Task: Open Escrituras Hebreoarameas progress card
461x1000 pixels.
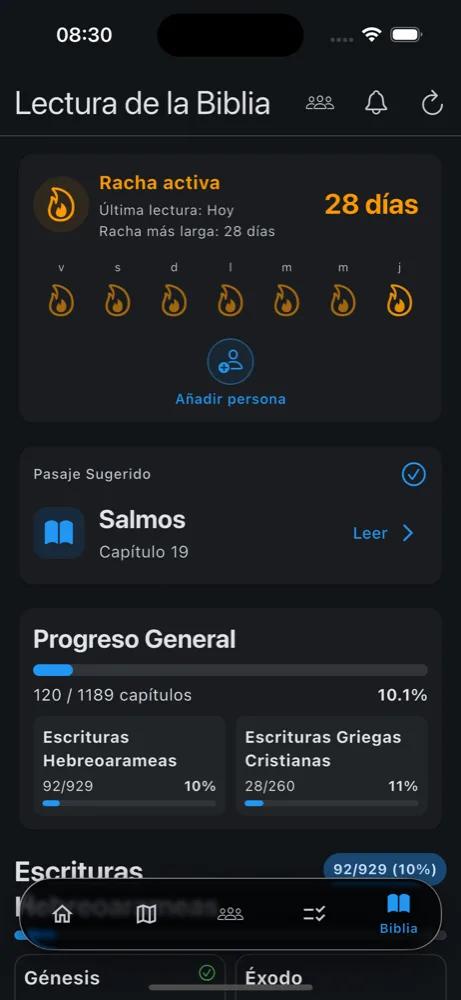Action: [x=129, y=765]
